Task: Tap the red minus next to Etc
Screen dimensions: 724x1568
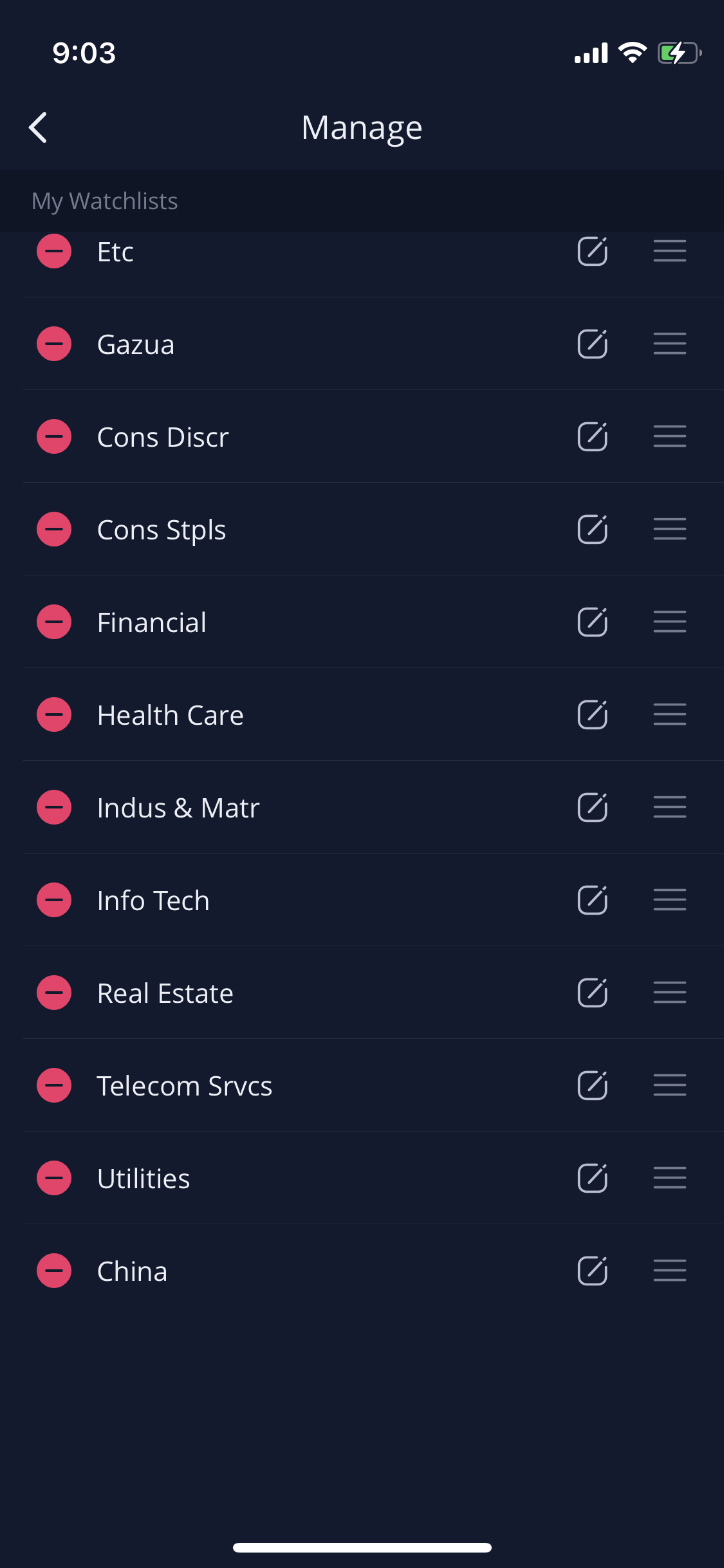Action: pos(54,251)
